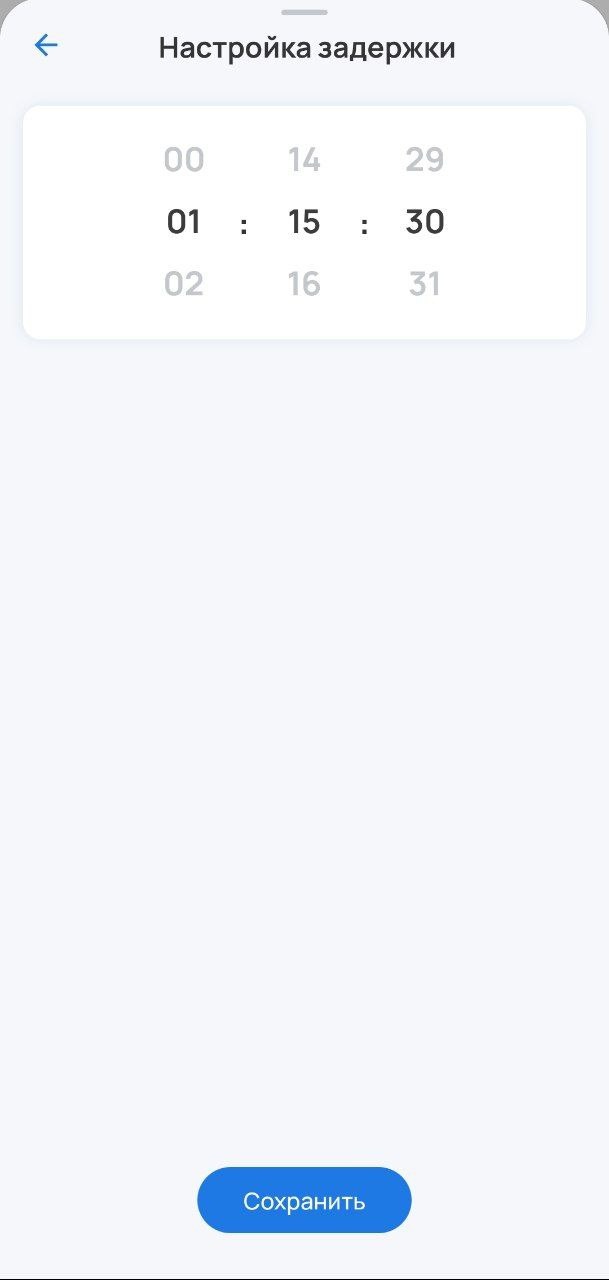Select hour value 00 in picker
Screen dimensions: 609x1280
point(184,160)
